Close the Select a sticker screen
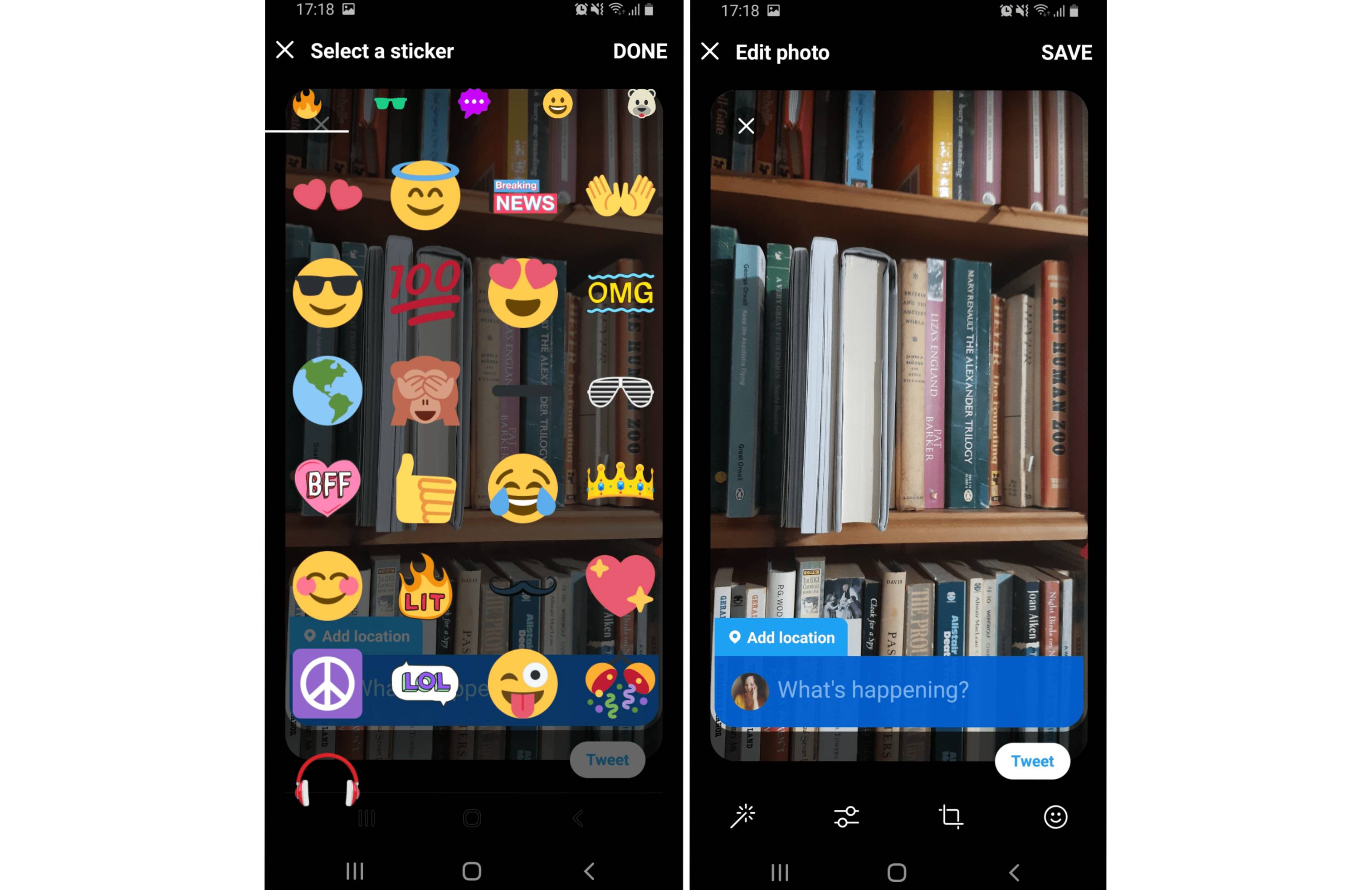The width and height of the screenshot is (1372, 890). pyautogui.click(x=285, y=50)
